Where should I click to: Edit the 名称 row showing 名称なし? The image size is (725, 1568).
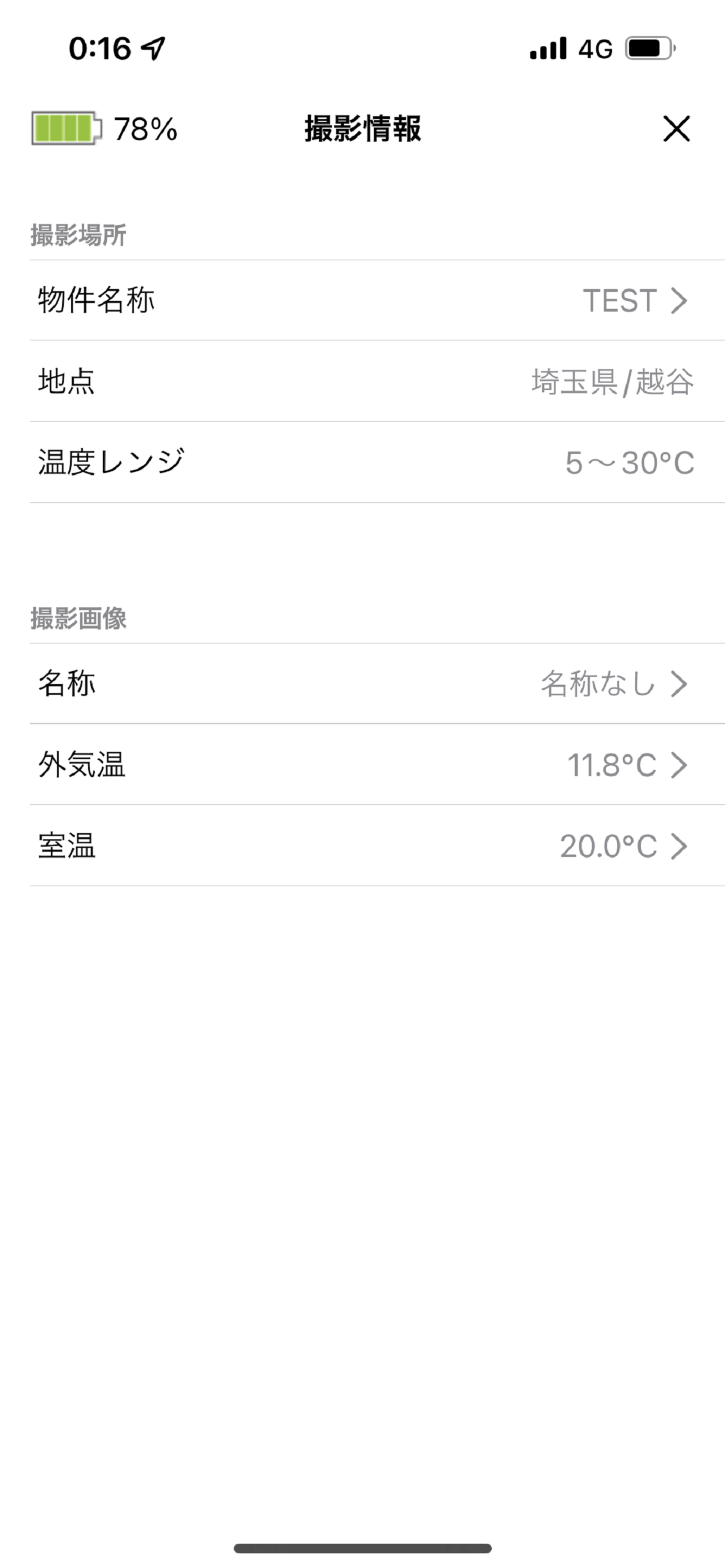pos(377,684)
